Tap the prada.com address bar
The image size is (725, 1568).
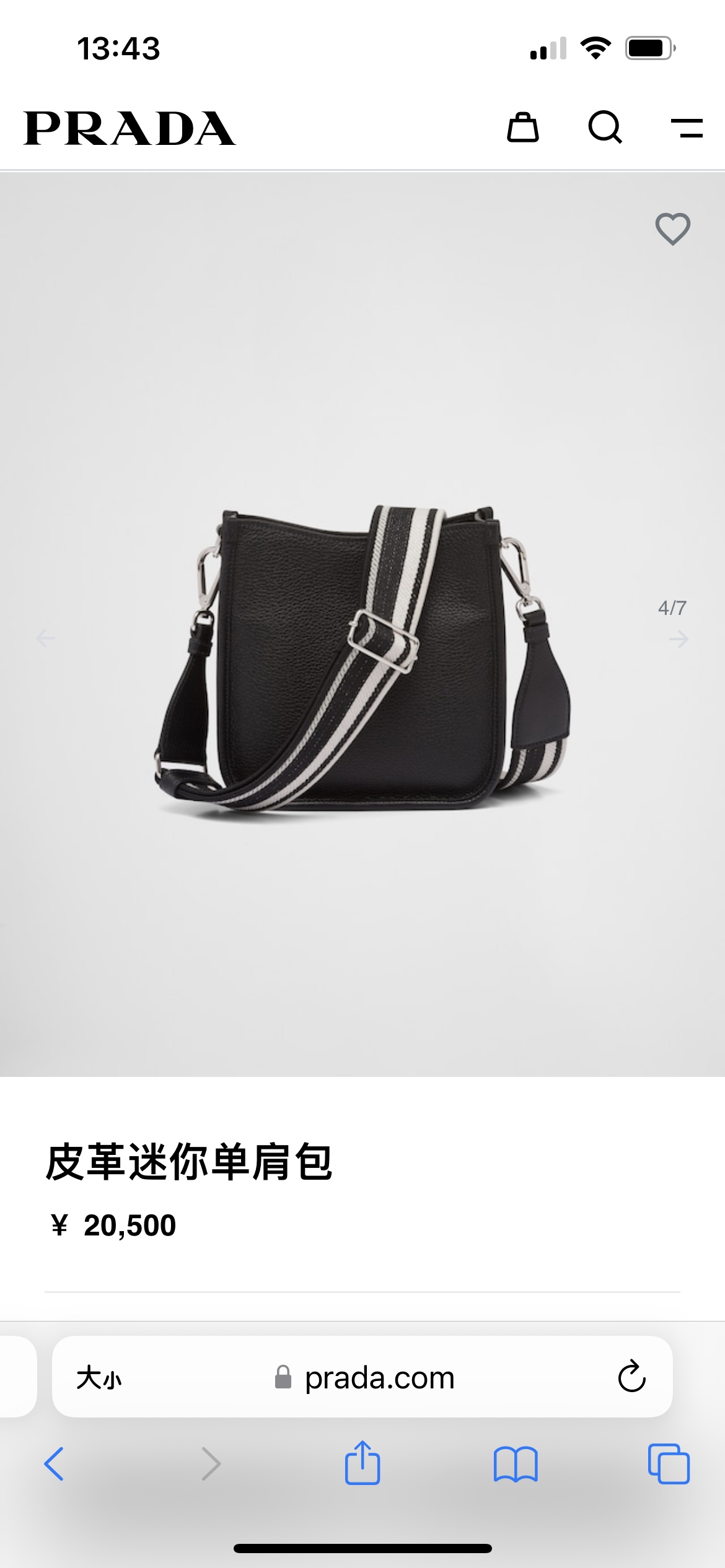(379, 1378)
